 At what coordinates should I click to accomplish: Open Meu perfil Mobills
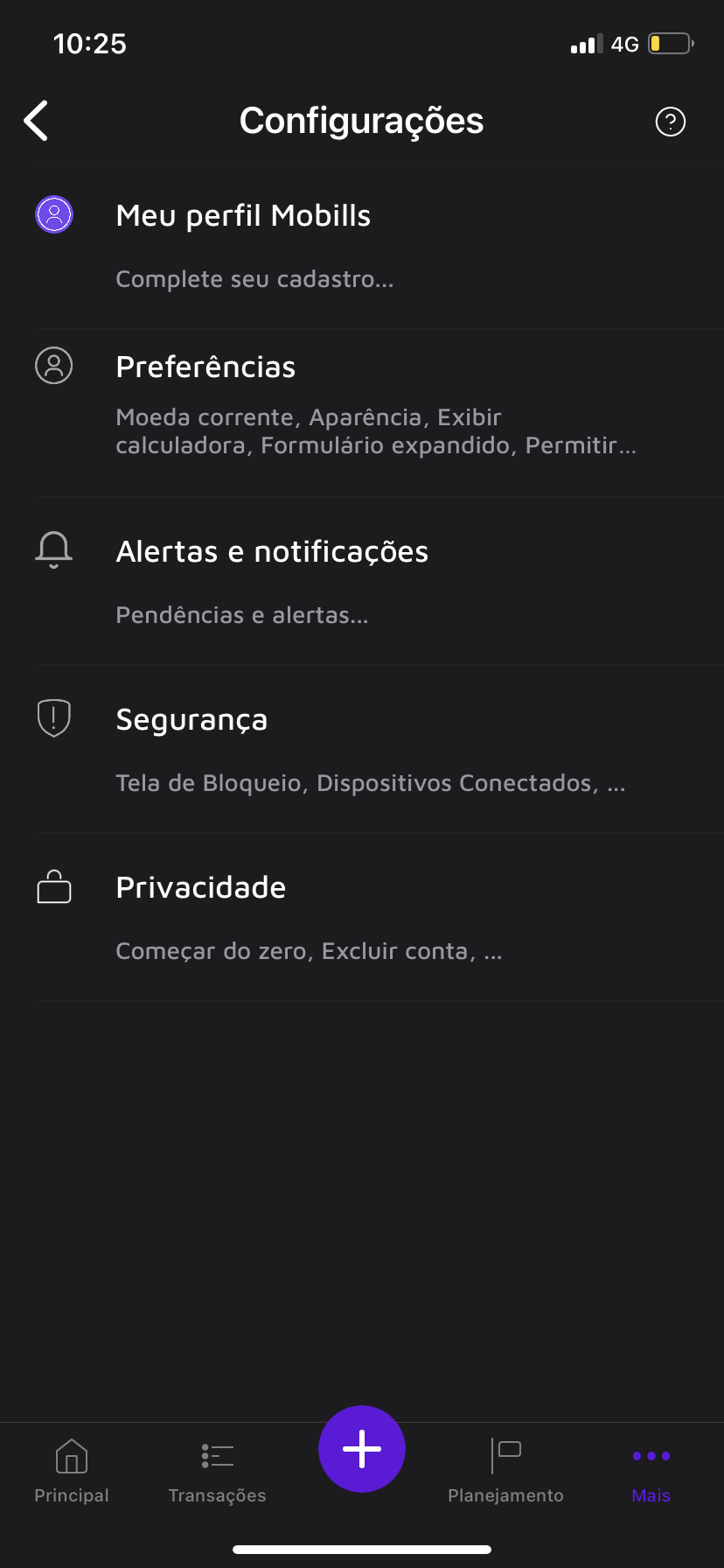pyautogui.click(x=243, y=216)
